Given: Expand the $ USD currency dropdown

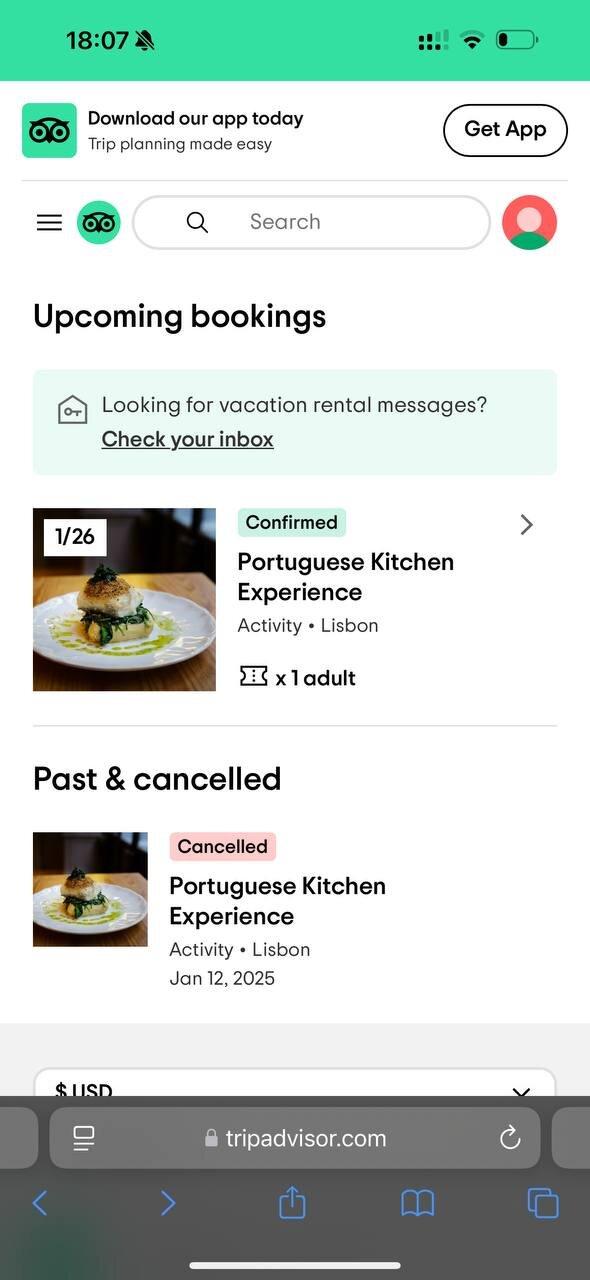Looking at the screenshot, I should pyautogui.click(x=295, y=1085).
